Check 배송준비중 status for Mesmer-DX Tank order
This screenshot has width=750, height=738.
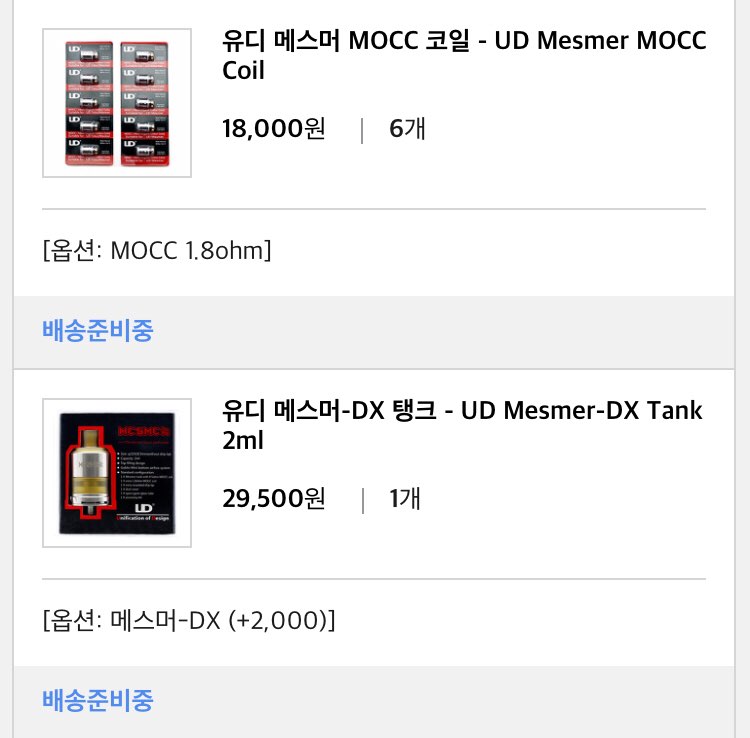point(98,700)
